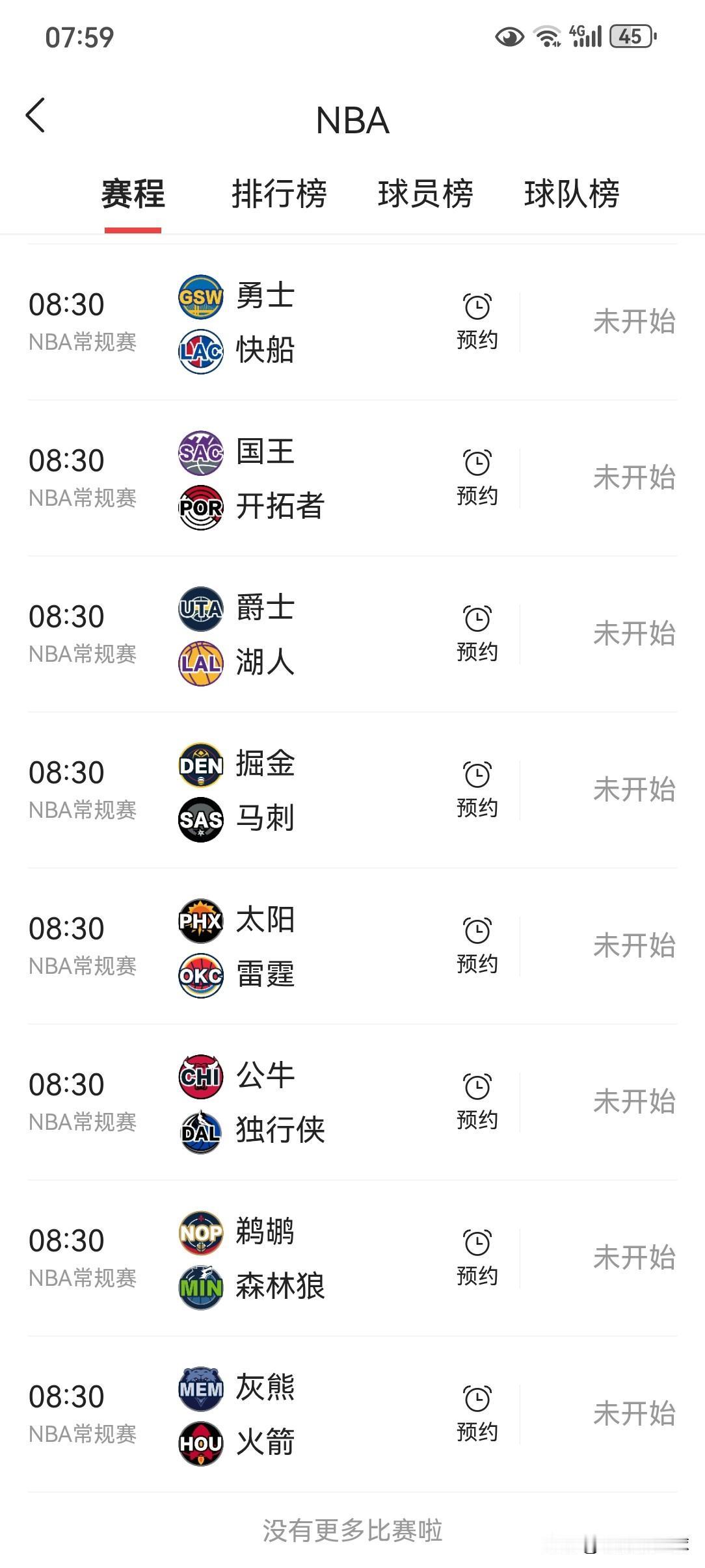Open the 爵士 vs 湖人 match details
This screenshot has height=1568, width=705.
click(352, 634)
